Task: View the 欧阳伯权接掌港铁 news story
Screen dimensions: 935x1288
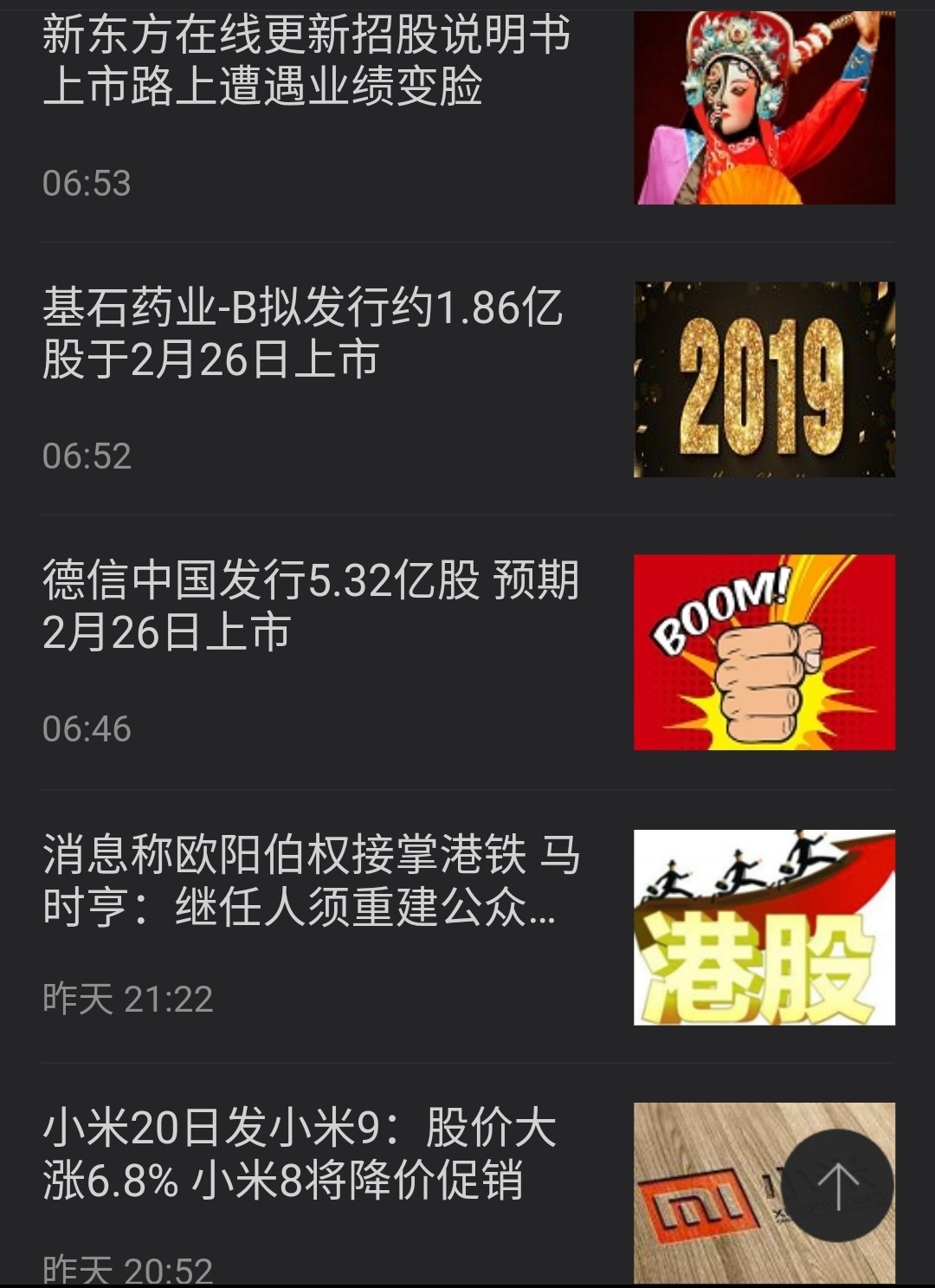Action: [310, 880]
